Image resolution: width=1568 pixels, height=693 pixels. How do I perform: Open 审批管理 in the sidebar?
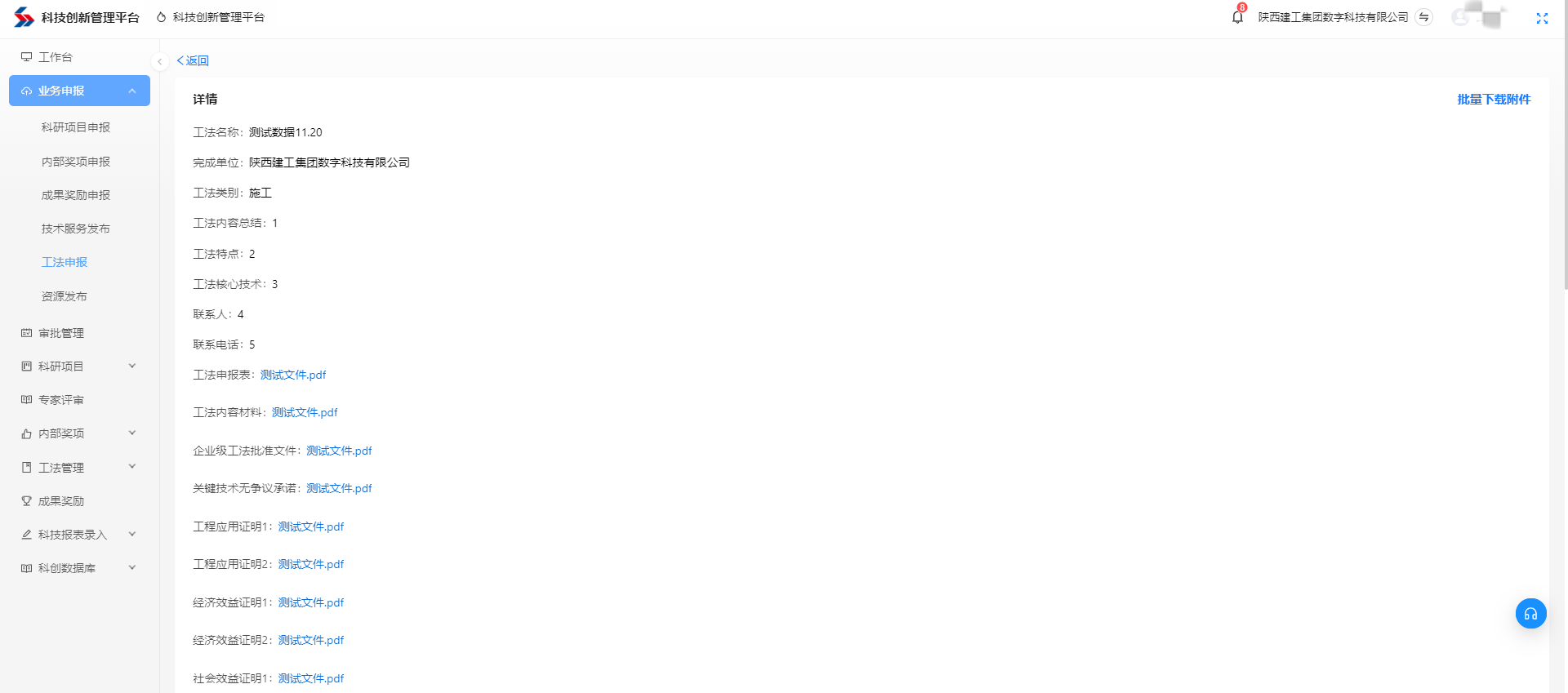coord(61,333)
